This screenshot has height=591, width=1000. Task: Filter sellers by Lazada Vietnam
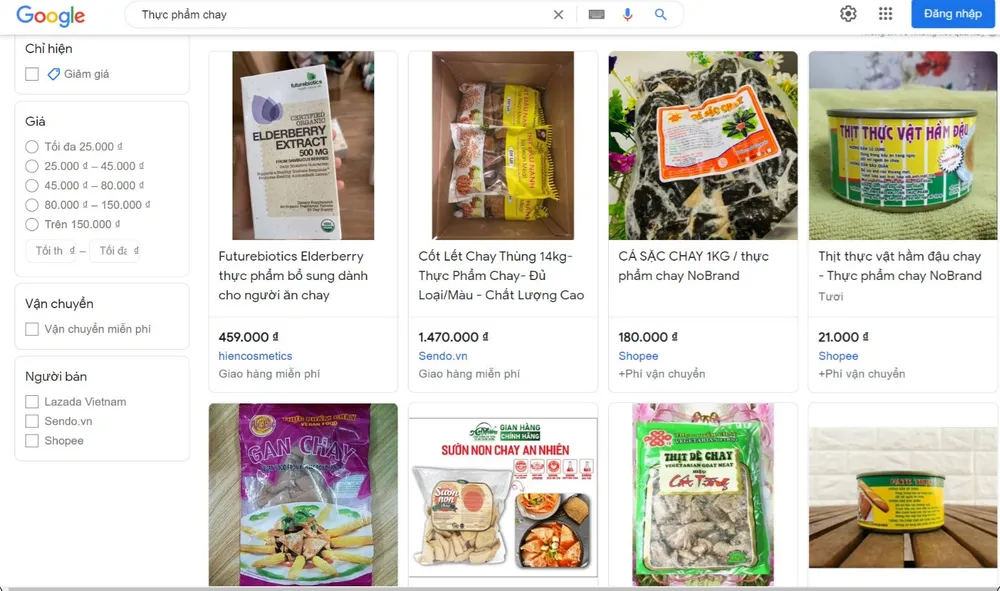point(32,402)
